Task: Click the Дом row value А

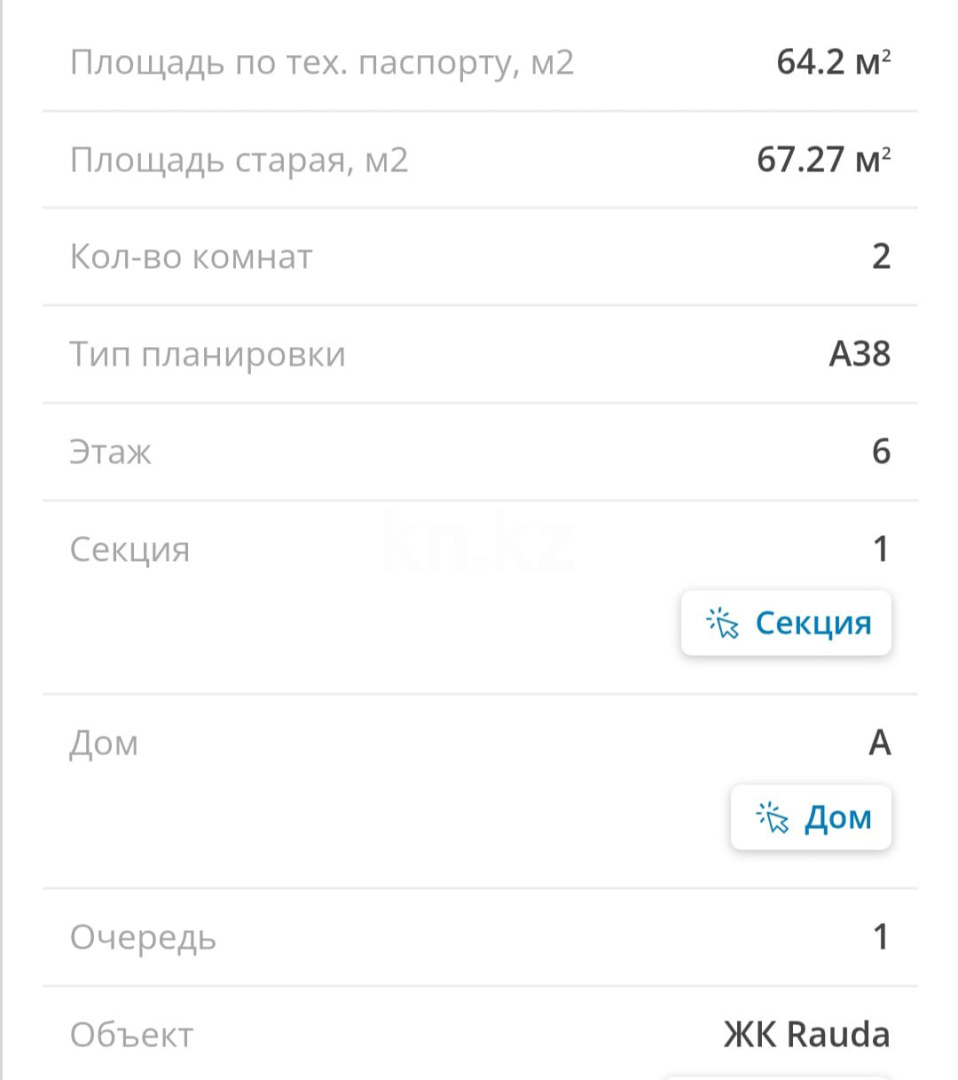Action: coord(879,743)
